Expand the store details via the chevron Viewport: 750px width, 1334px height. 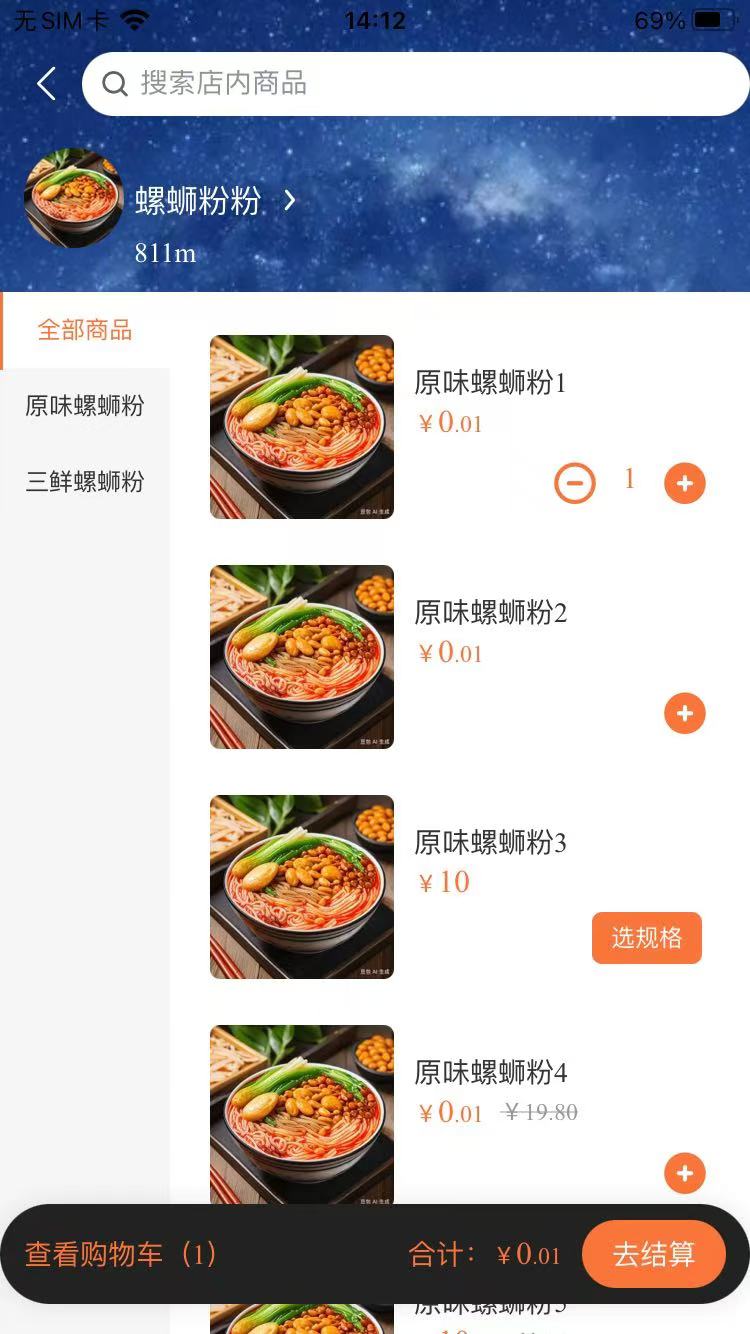coord(289,200)
